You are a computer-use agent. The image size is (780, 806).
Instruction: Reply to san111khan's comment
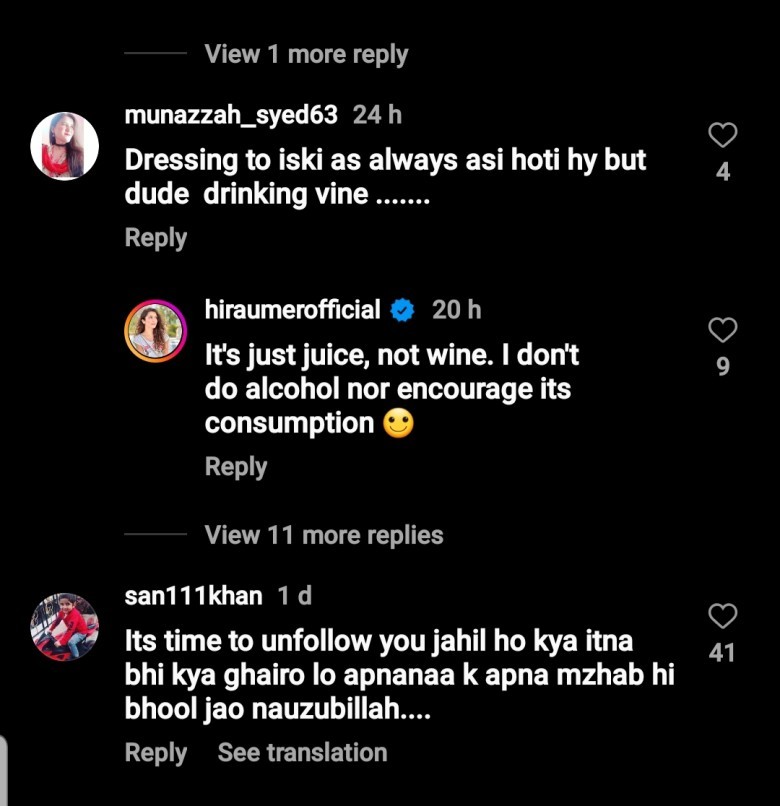tap(155, 753)
